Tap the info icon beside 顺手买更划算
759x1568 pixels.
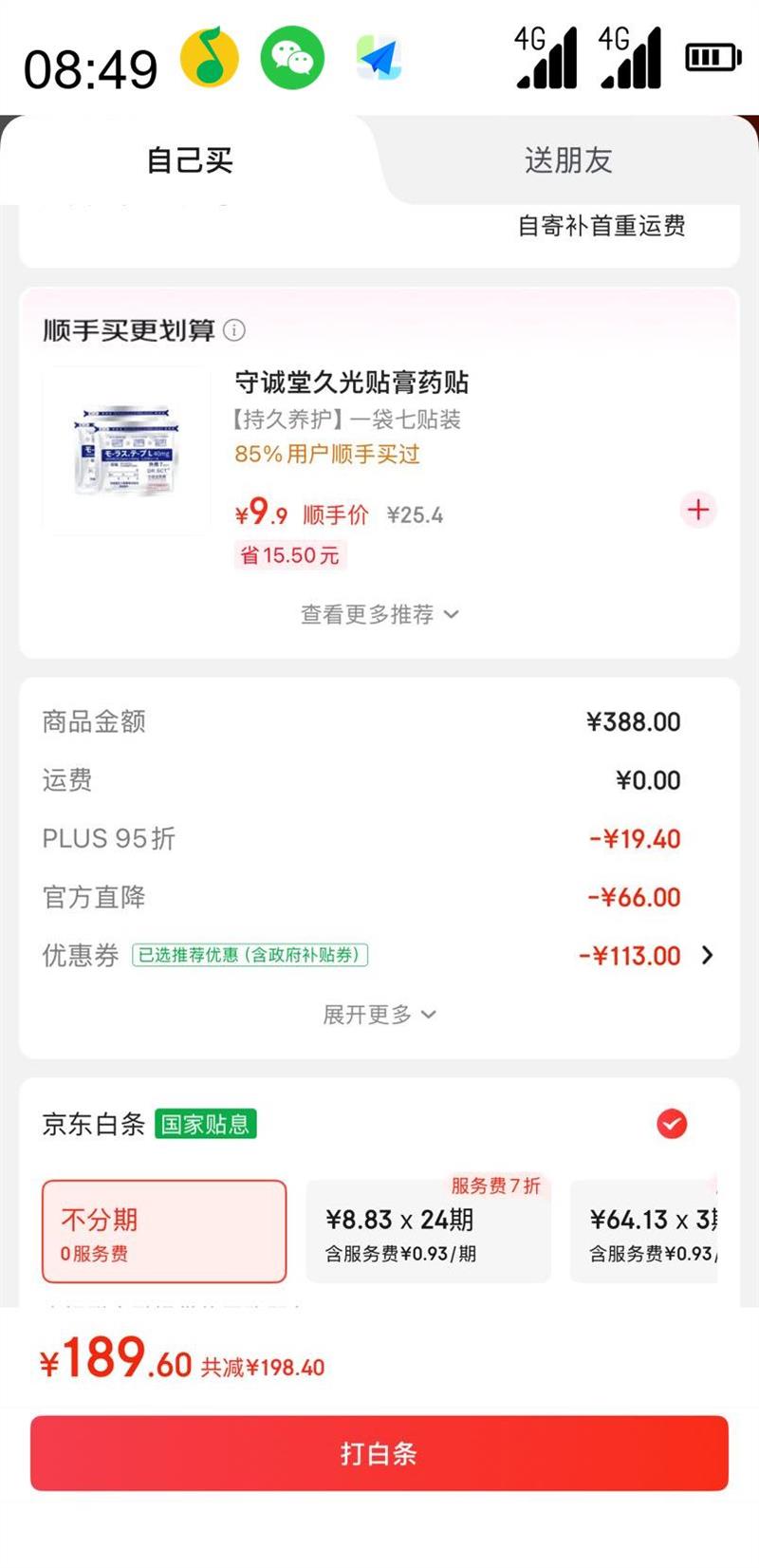(x=233, y=331)
